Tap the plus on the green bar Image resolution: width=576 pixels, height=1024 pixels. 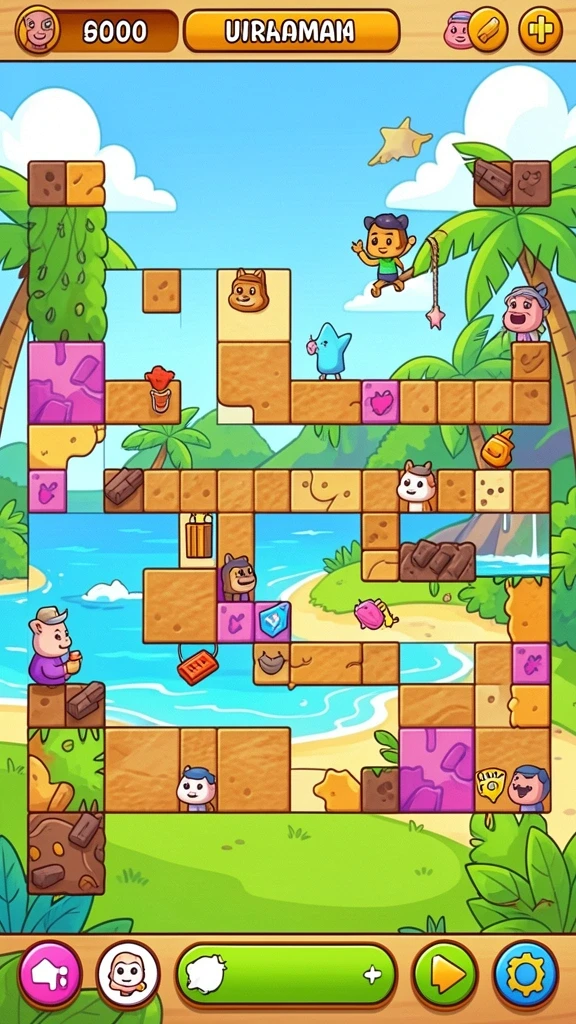[x=372, y=975]
